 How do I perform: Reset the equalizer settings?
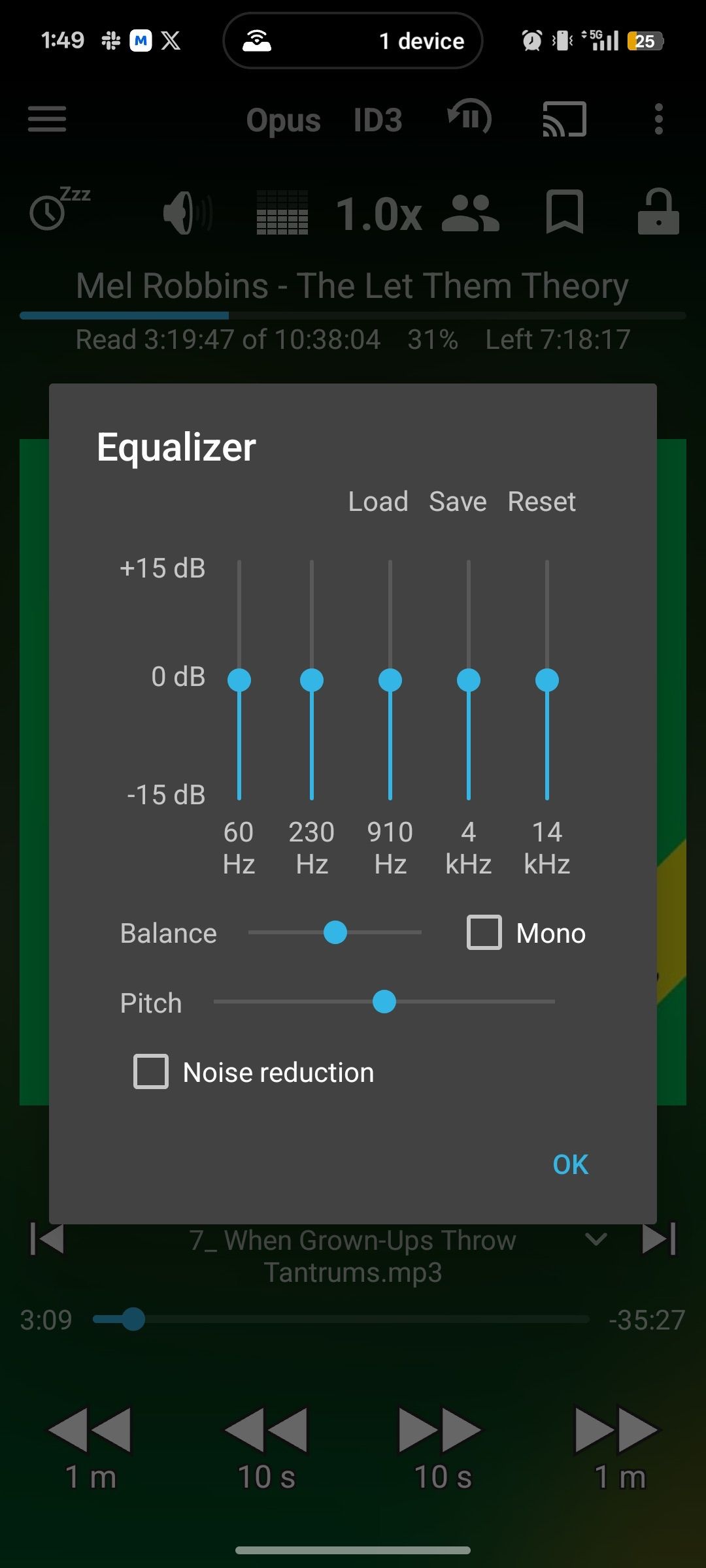coord(541,502)
